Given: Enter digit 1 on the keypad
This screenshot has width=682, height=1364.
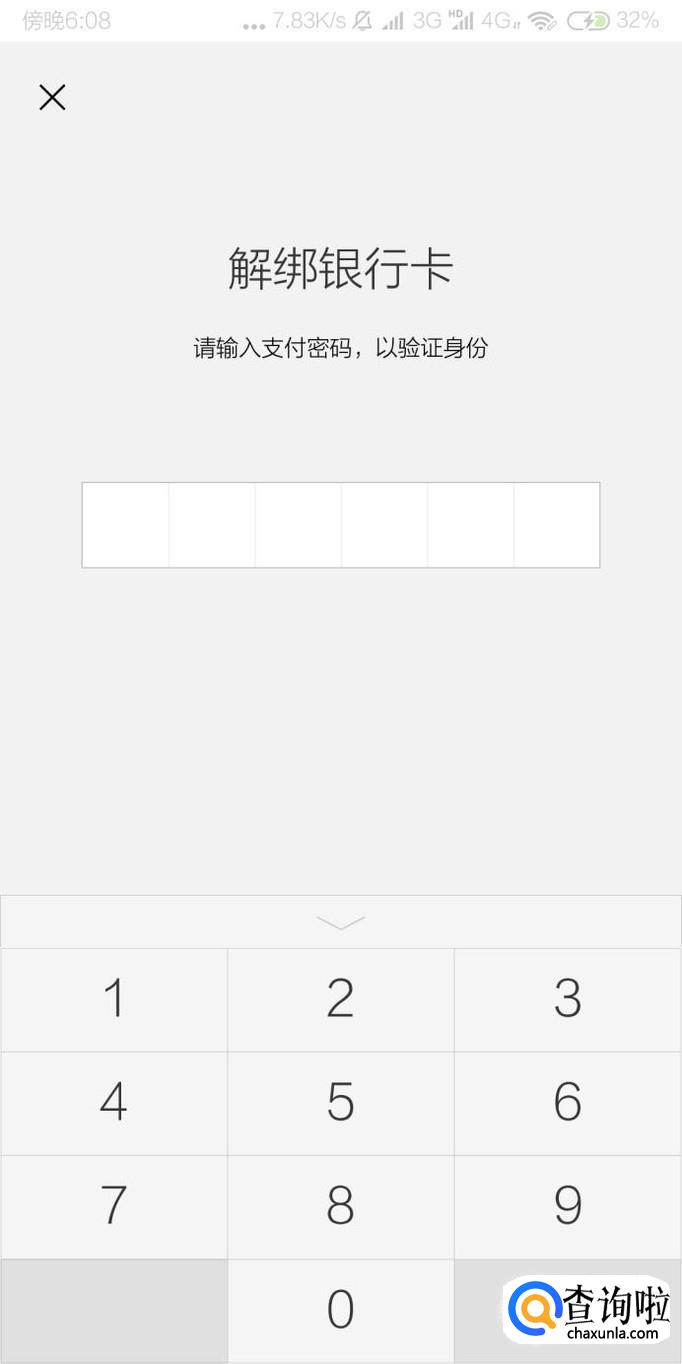Looking at the screenshot, I should pos(114,999).
